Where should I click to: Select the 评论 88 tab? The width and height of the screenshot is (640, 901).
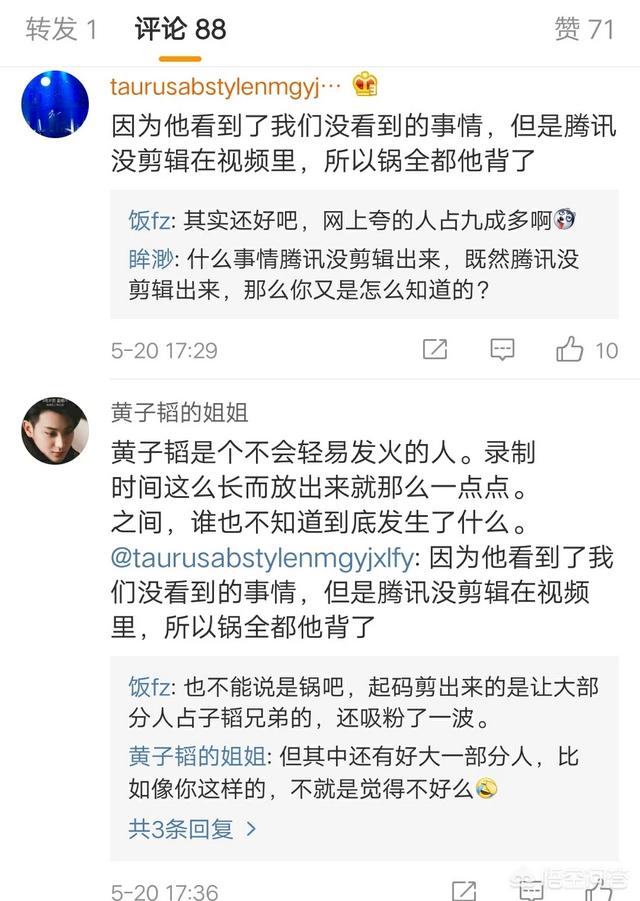181,30
